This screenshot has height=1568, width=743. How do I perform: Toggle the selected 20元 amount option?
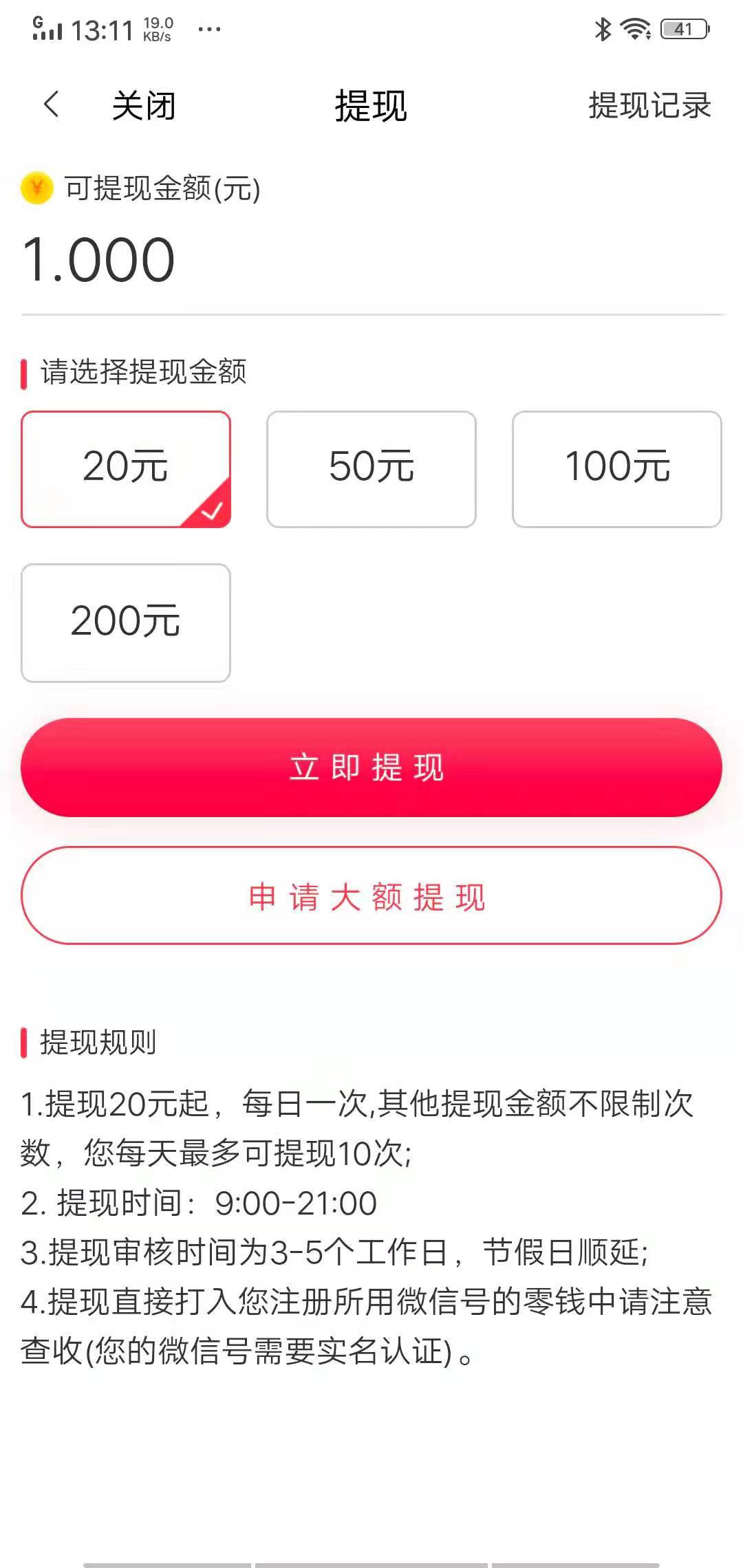click(x=126, y=468)
